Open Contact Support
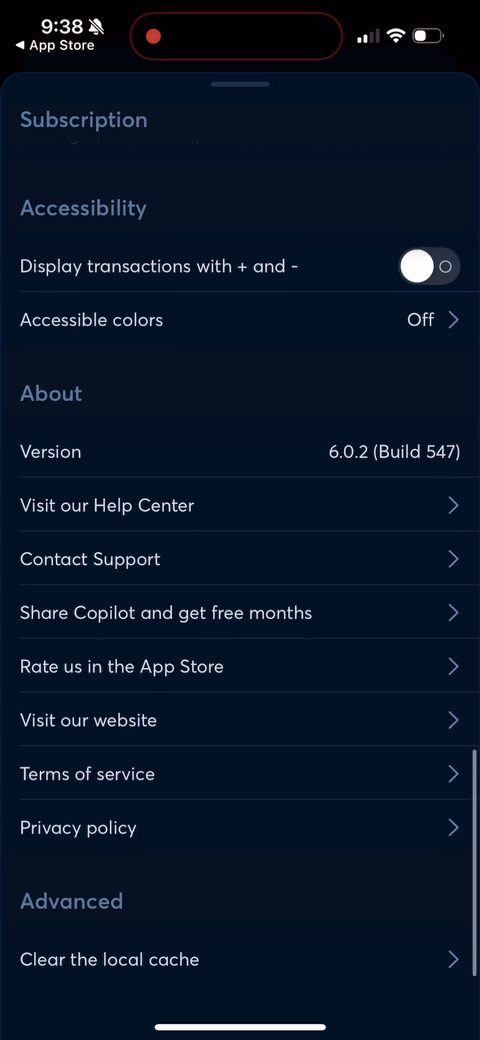The image size is (480, 1040). pyautogui.click(x=240, y=559)
